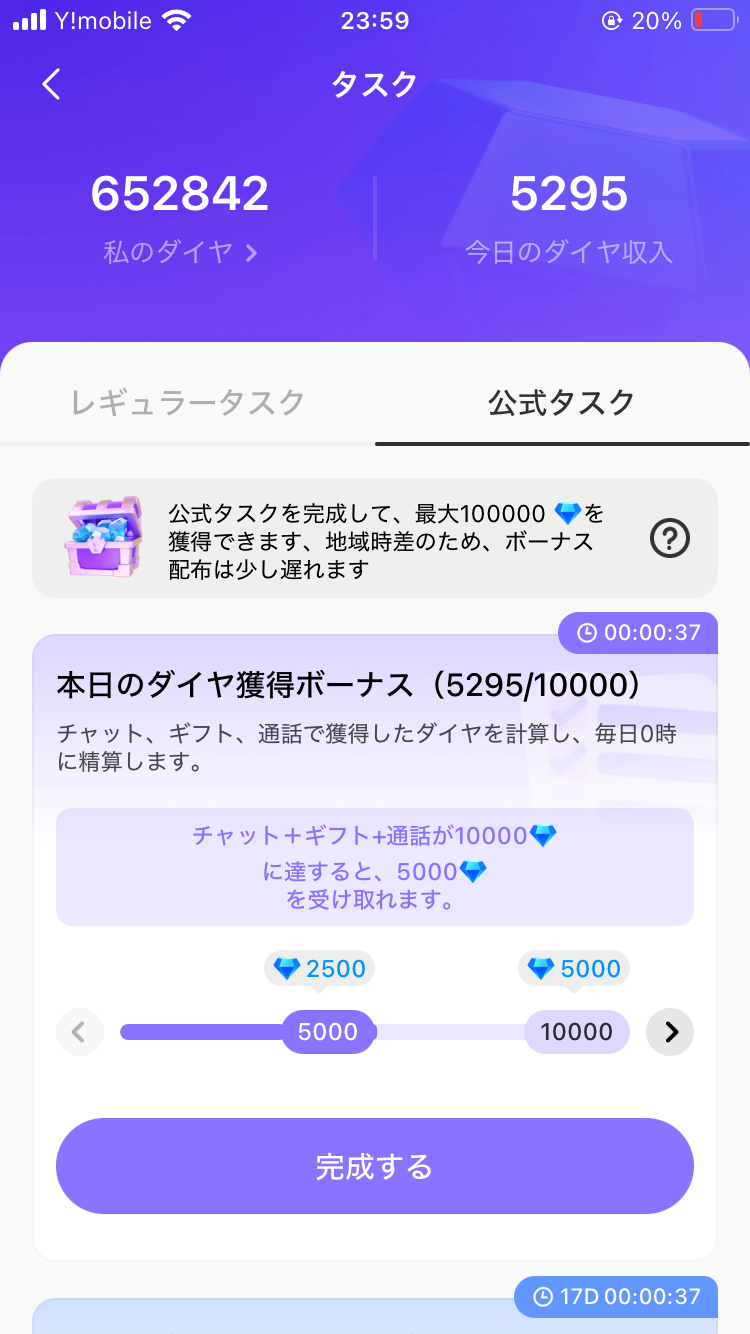Open 私のダイヤ balance details
The height and width of the screenshot is (1334, 750).
181,251
